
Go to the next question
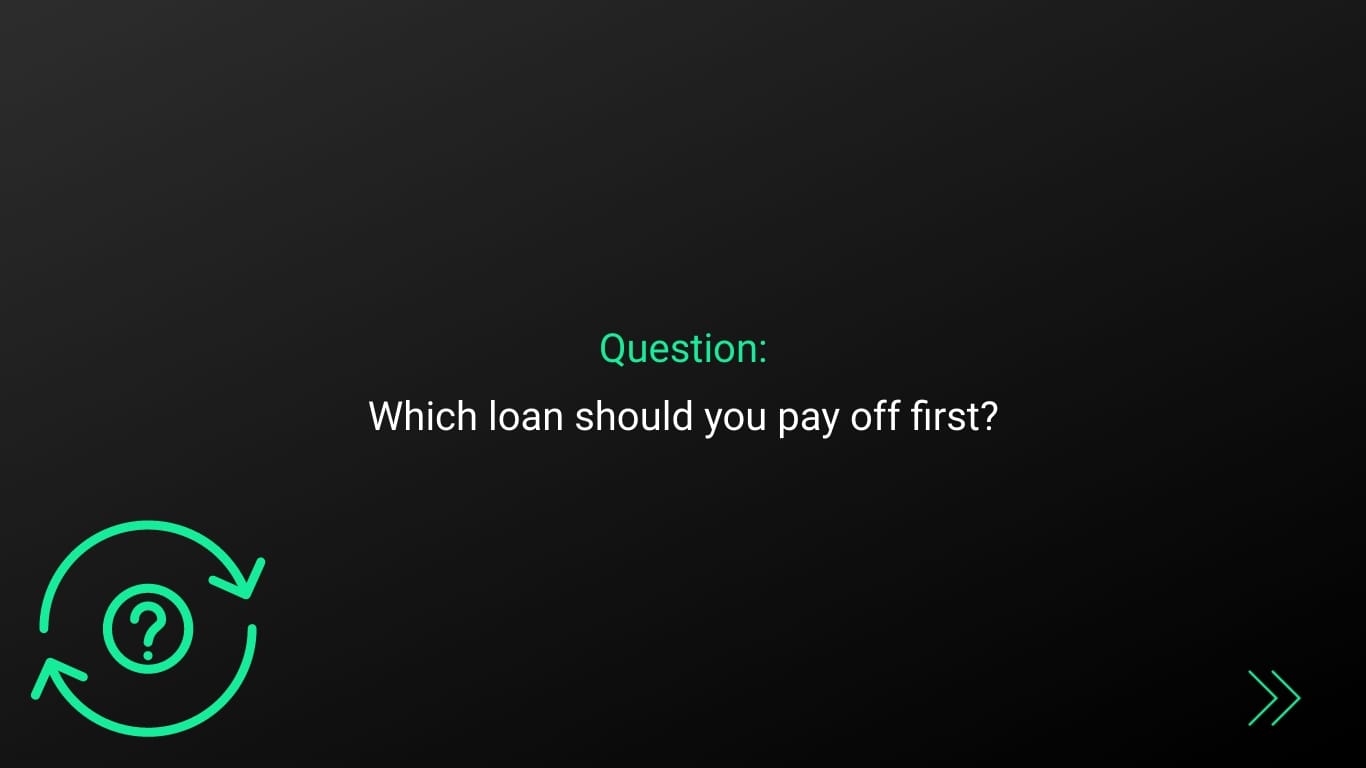tap(1273, 697)
